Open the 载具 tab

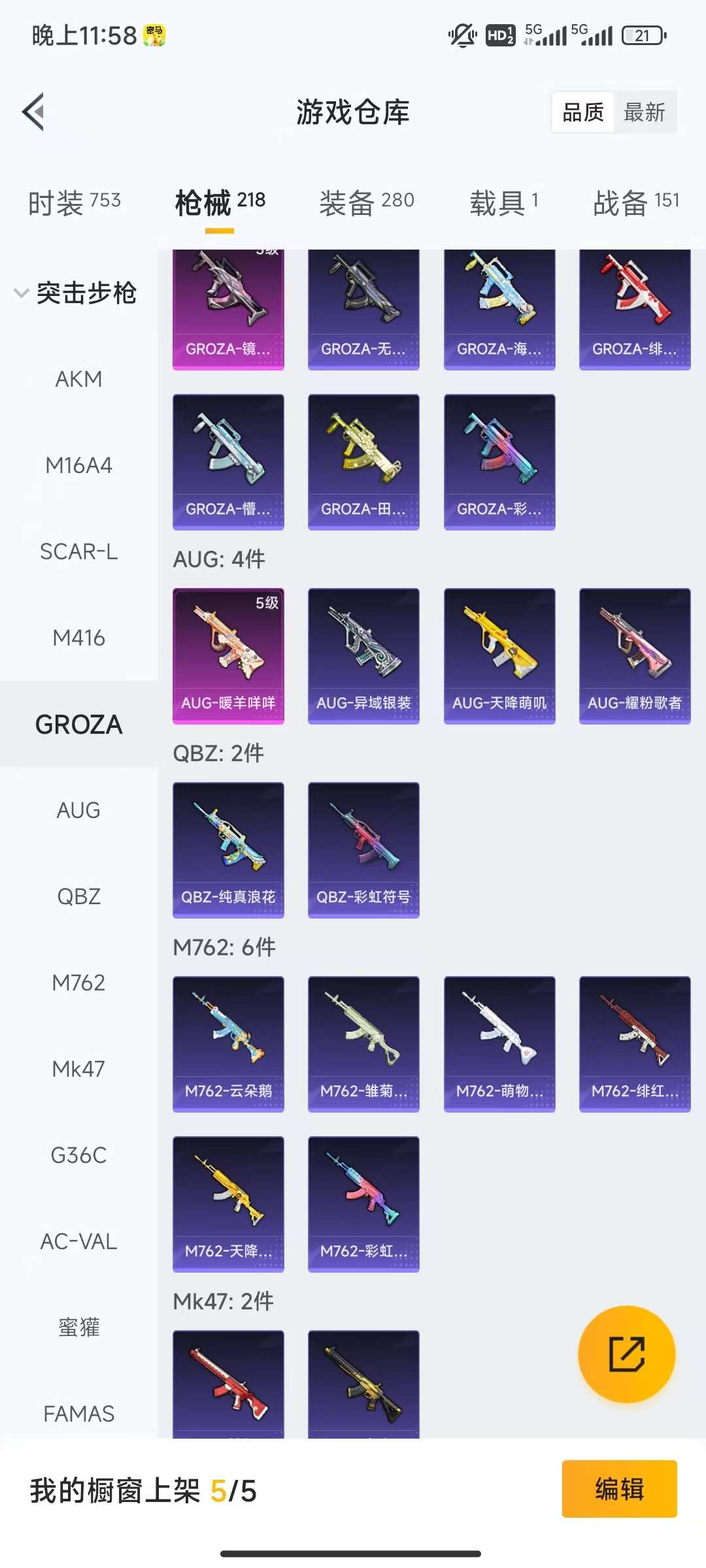coord(503,202)
